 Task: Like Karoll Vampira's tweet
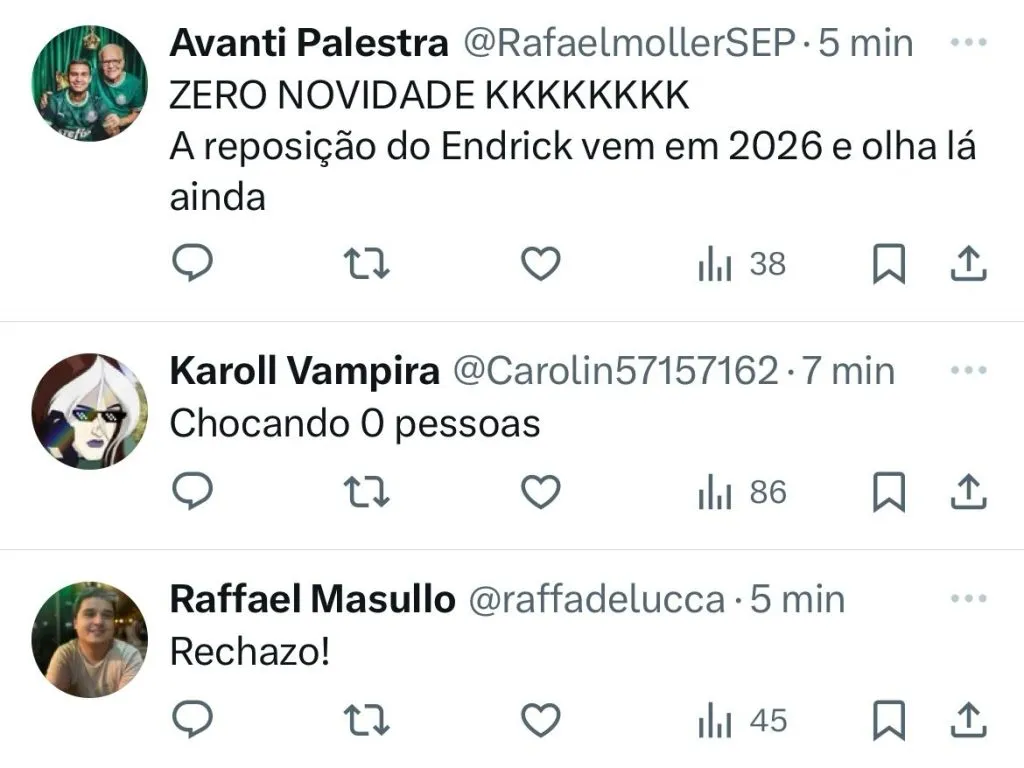[x=541, y=492]
